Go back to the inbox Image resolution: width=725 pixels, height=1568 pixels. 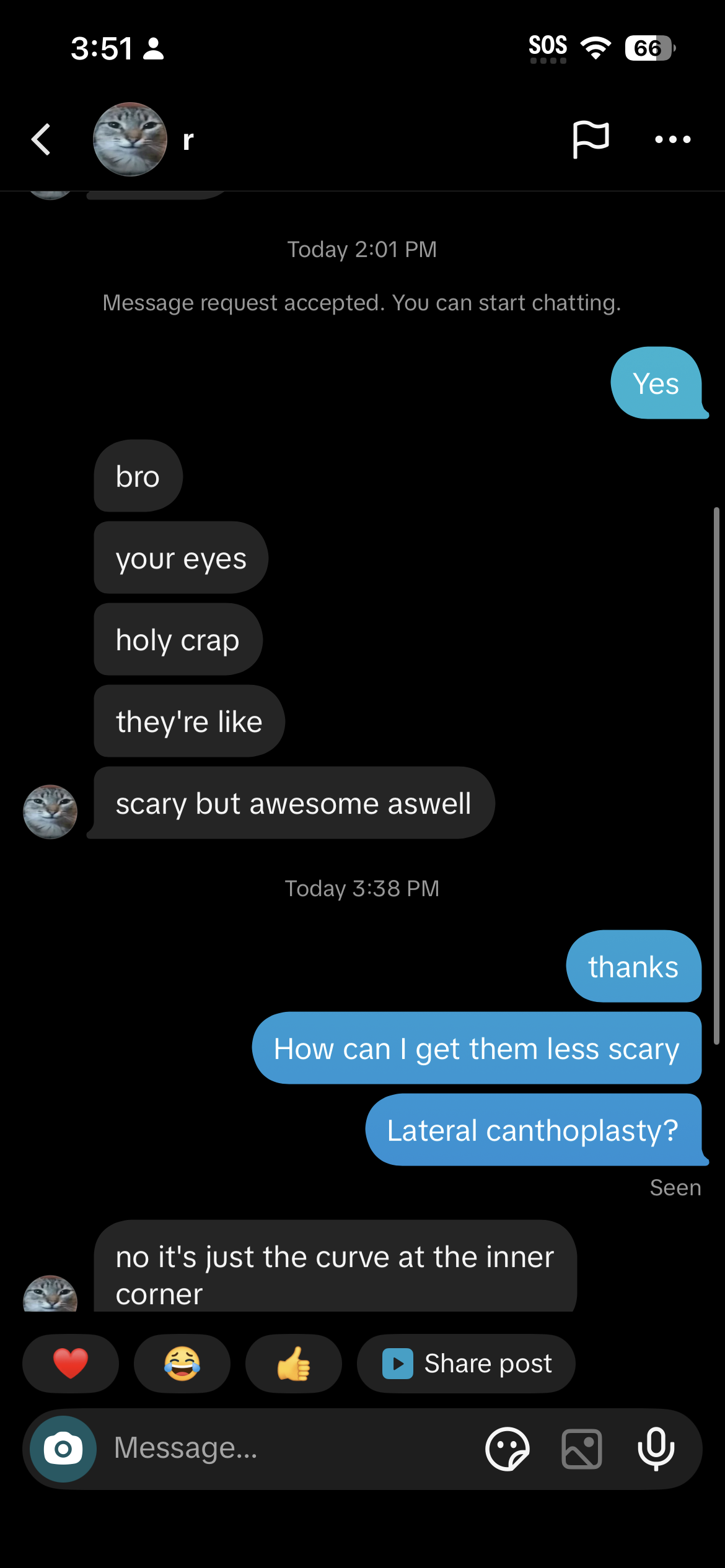[41, 139]
